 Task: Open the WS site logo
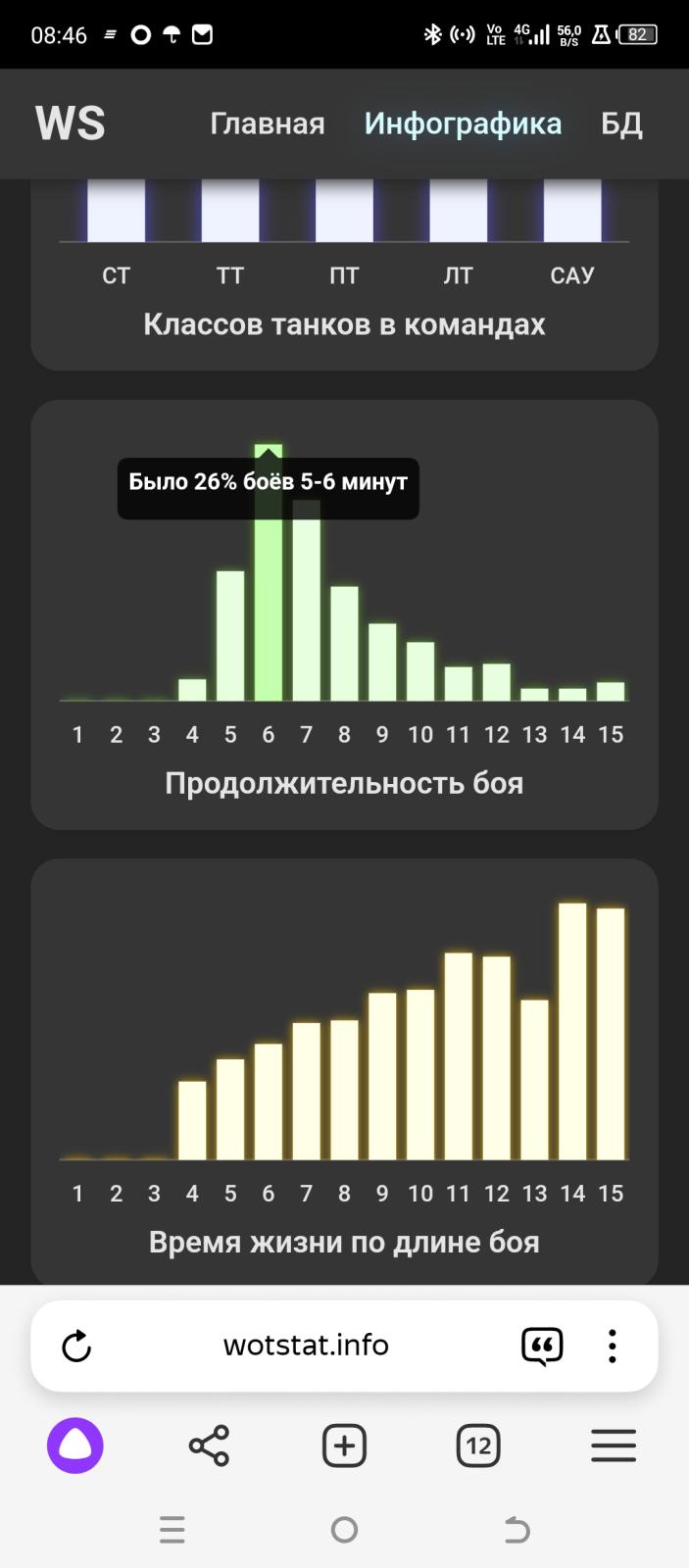(x=70, y=123)
